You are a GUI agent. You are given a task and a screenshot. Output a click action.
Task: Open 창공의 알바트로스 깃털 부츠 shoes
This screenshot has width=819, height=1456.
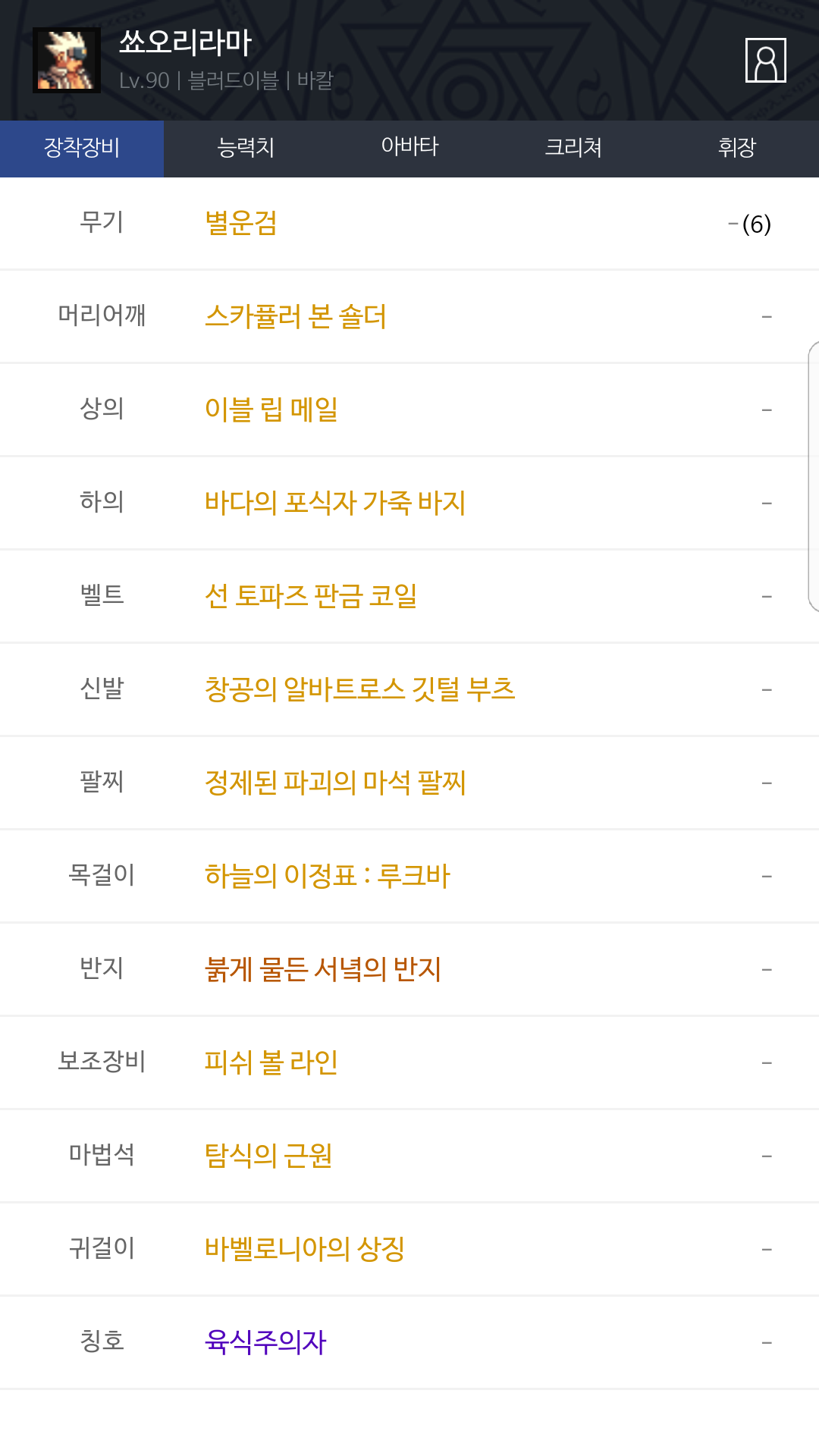360,689
